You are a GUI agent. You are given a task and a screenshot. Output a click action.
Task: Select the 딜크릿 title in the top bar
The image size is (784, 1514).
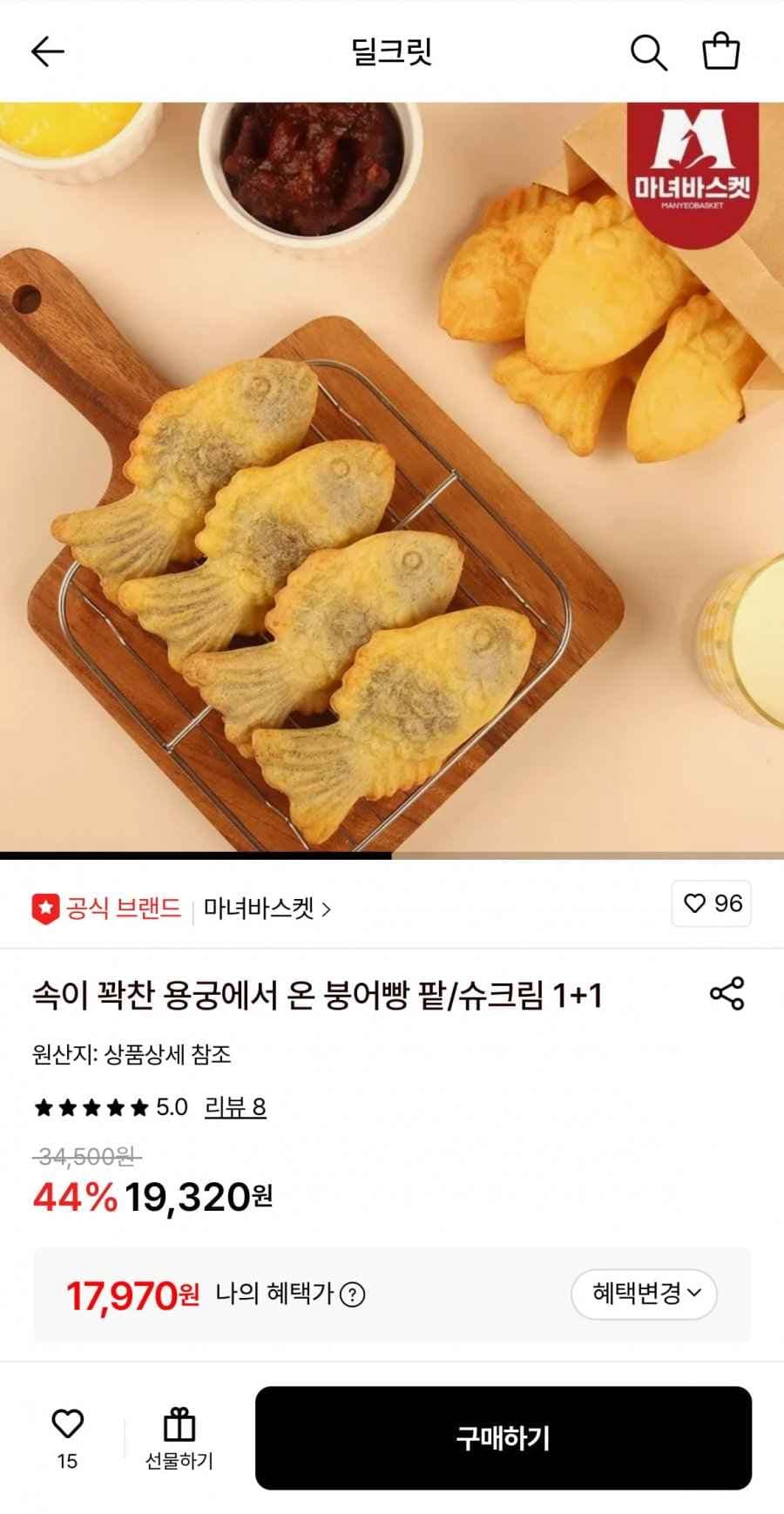pos(392,52)
